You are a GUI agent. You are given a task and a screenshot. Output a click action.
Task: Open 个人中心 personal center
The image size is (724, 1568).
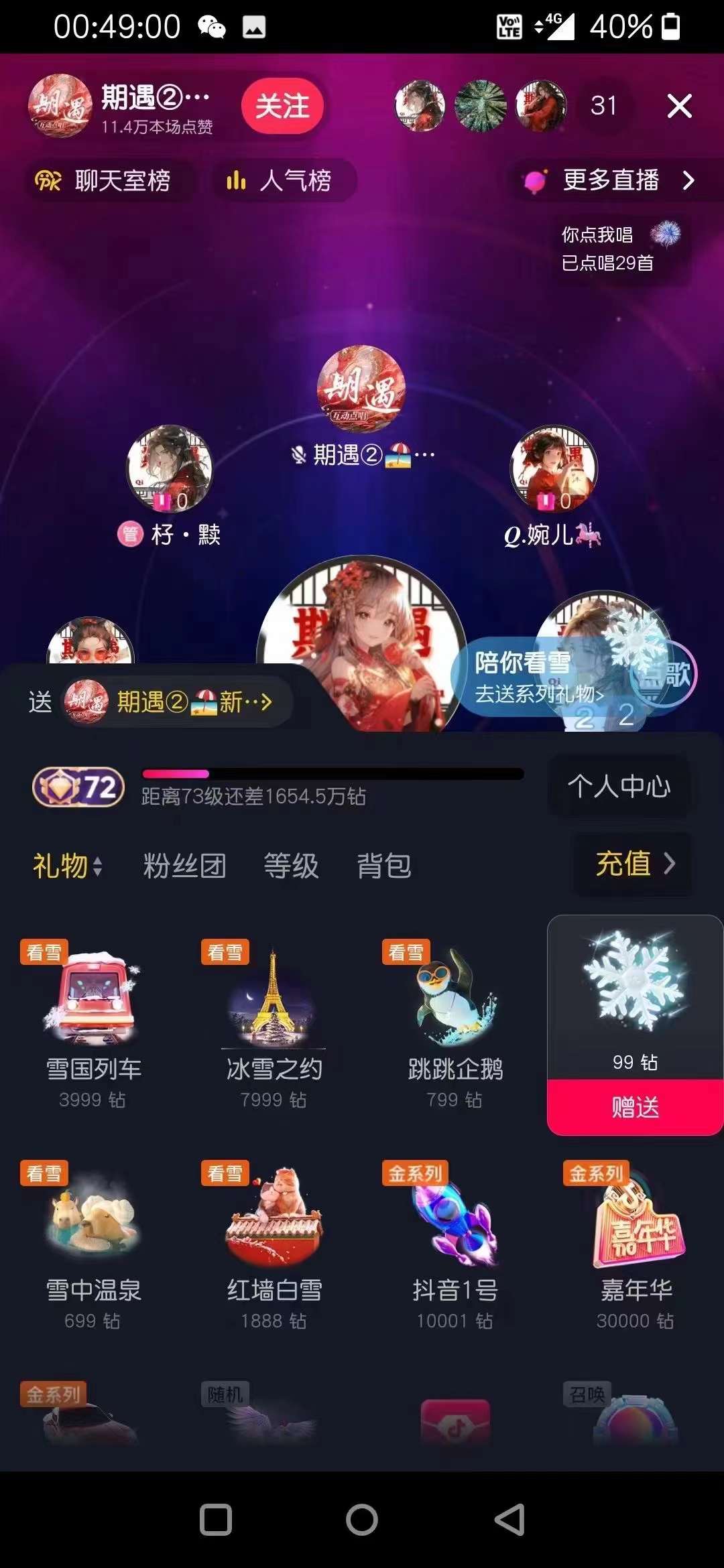[x=618, y=785]
